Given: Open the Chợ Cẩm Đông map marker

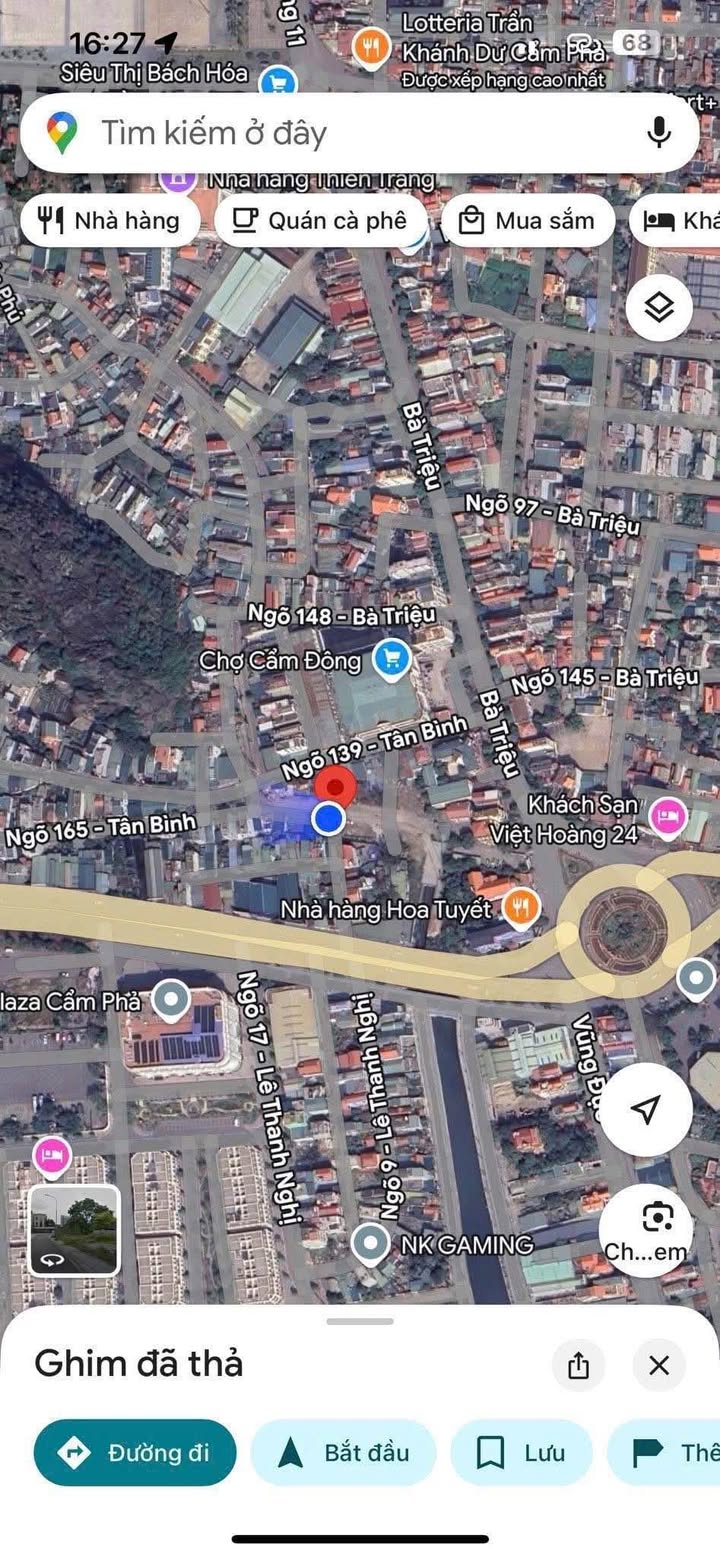Looking at the screenshot, I should coord(391,658).
